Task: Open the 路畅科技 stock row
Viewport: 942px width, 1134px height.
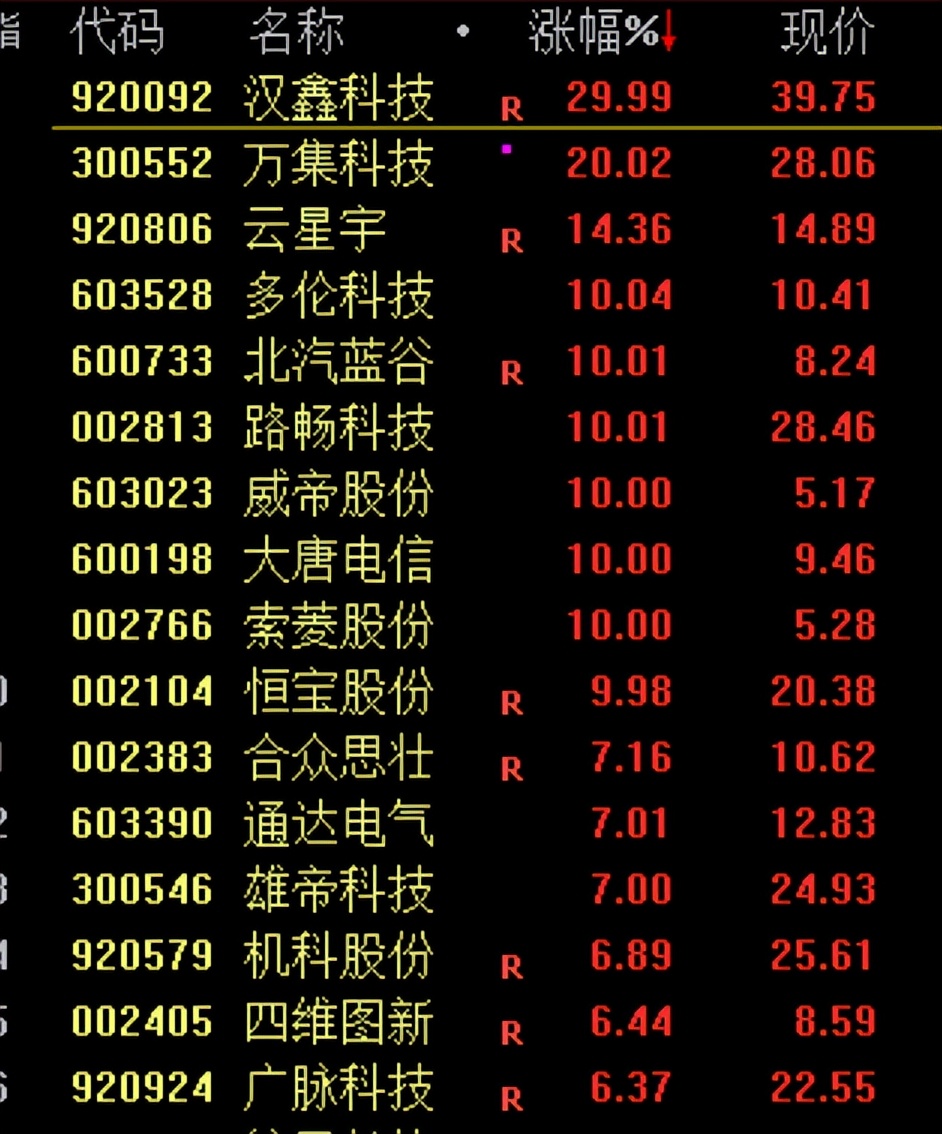Action: pyautogui.click(x=338, y=428)
